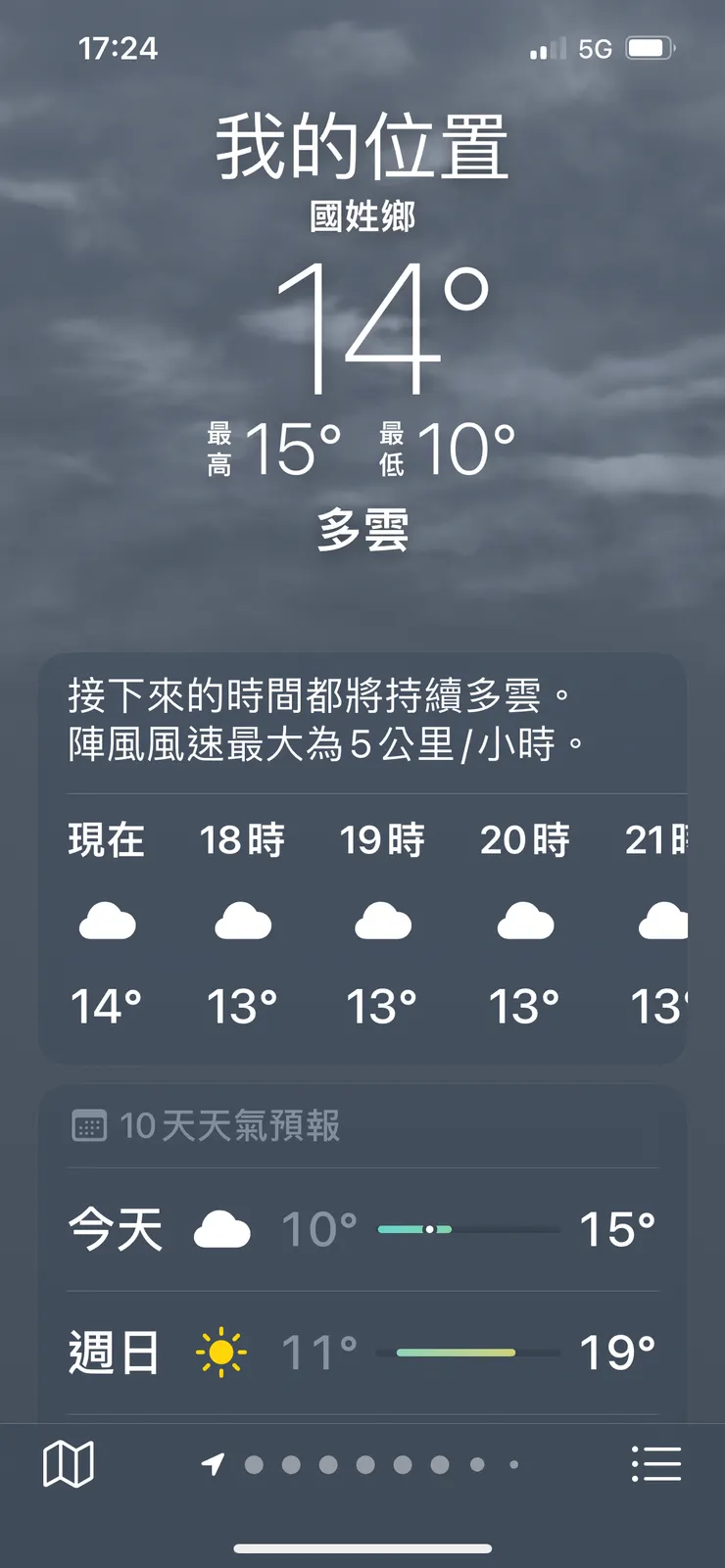The image size is (725, 1568).
Task: Select the cloud icon under 20時
Action: coord(525,921)
